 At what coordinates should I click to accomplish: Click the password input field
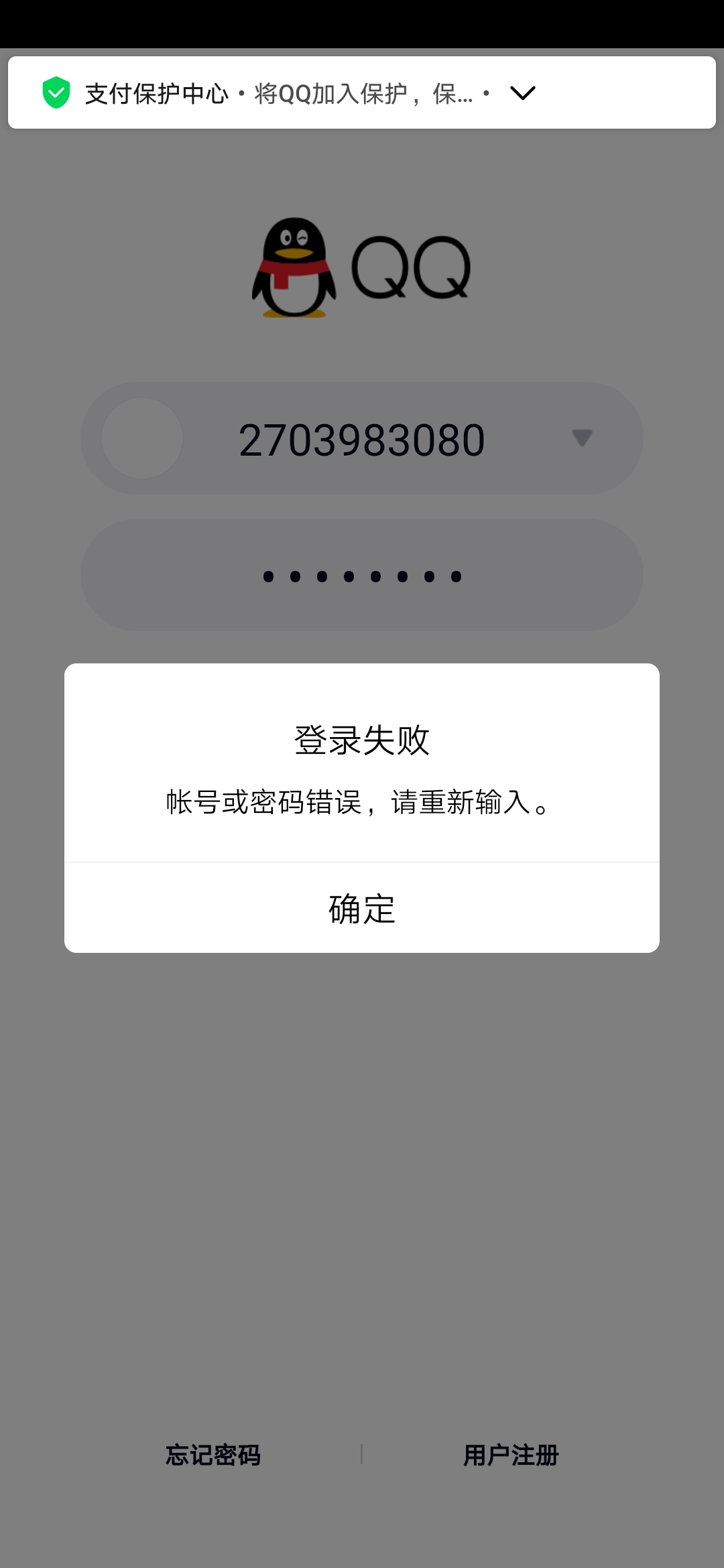(362, 575)
